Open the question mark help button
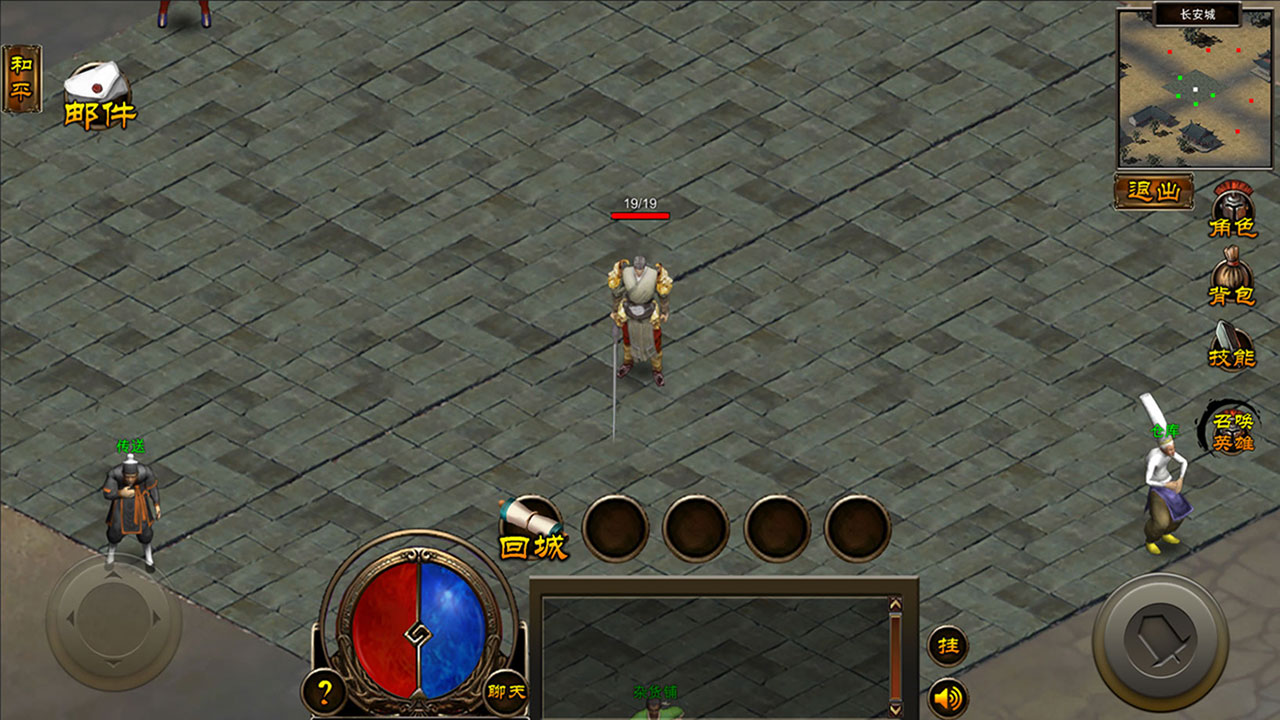 [x=325, y=691]
